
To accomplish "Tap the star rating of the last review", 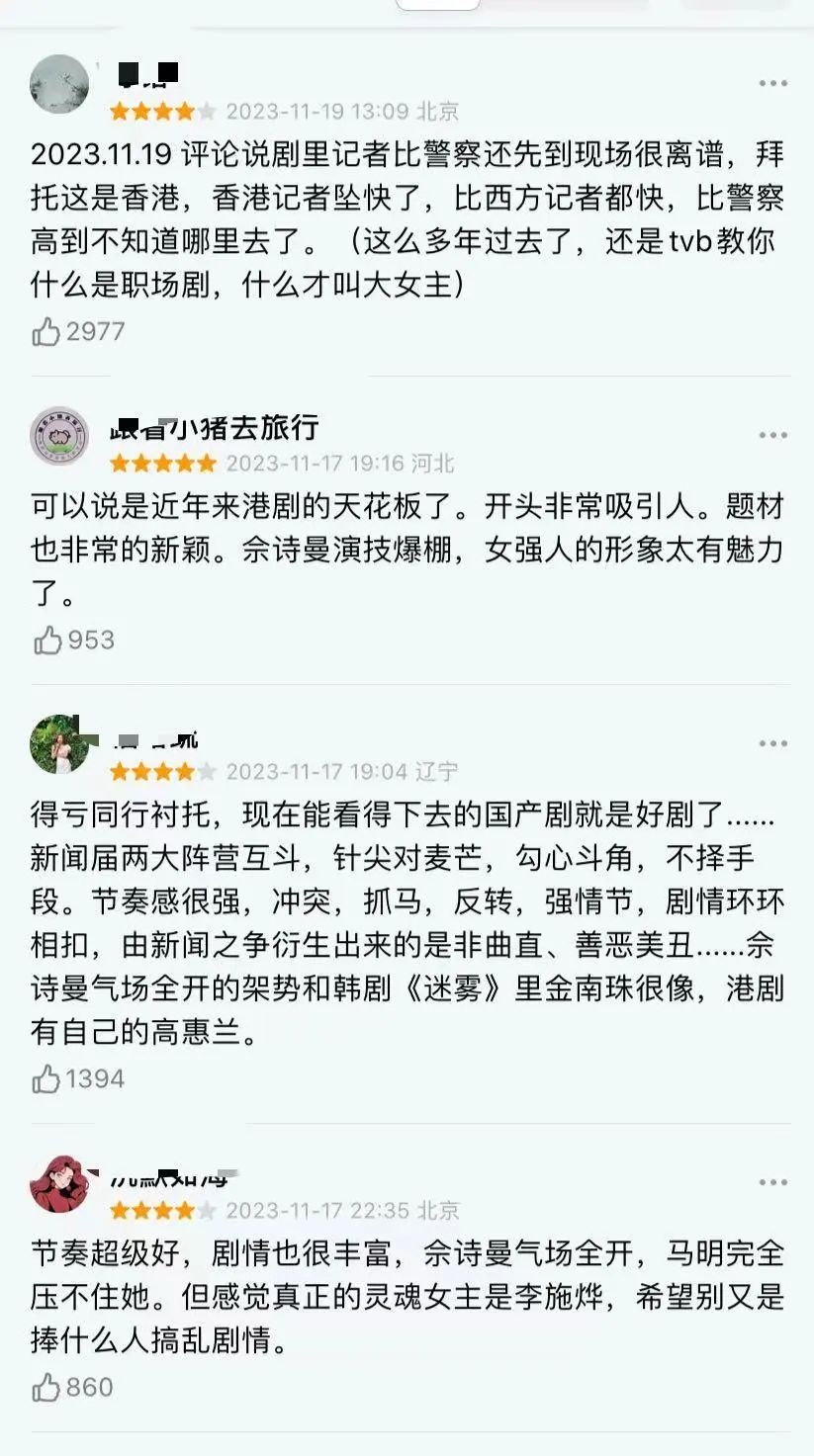I will 159,1211.
